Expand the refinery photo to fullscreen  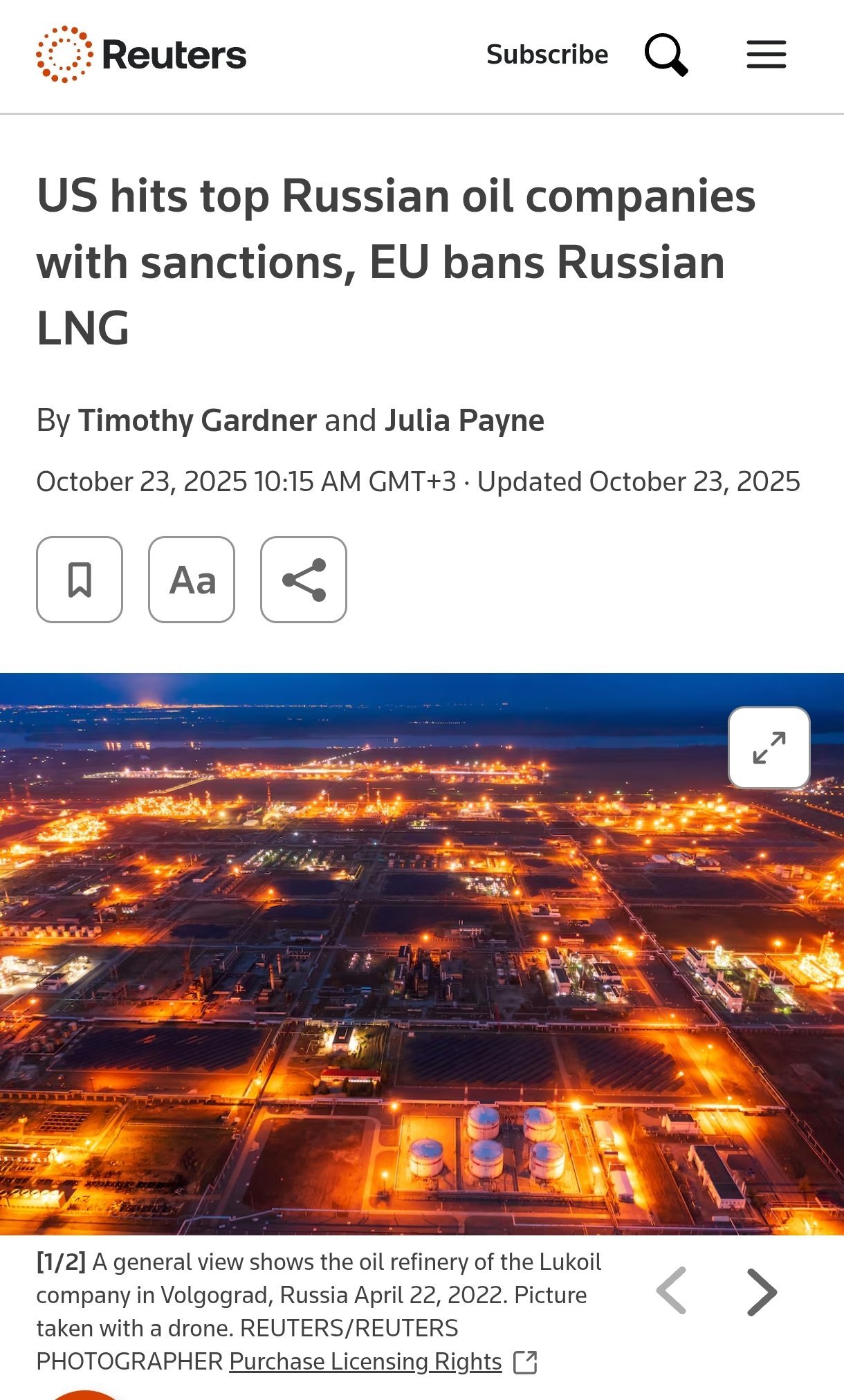click(769, 748)
